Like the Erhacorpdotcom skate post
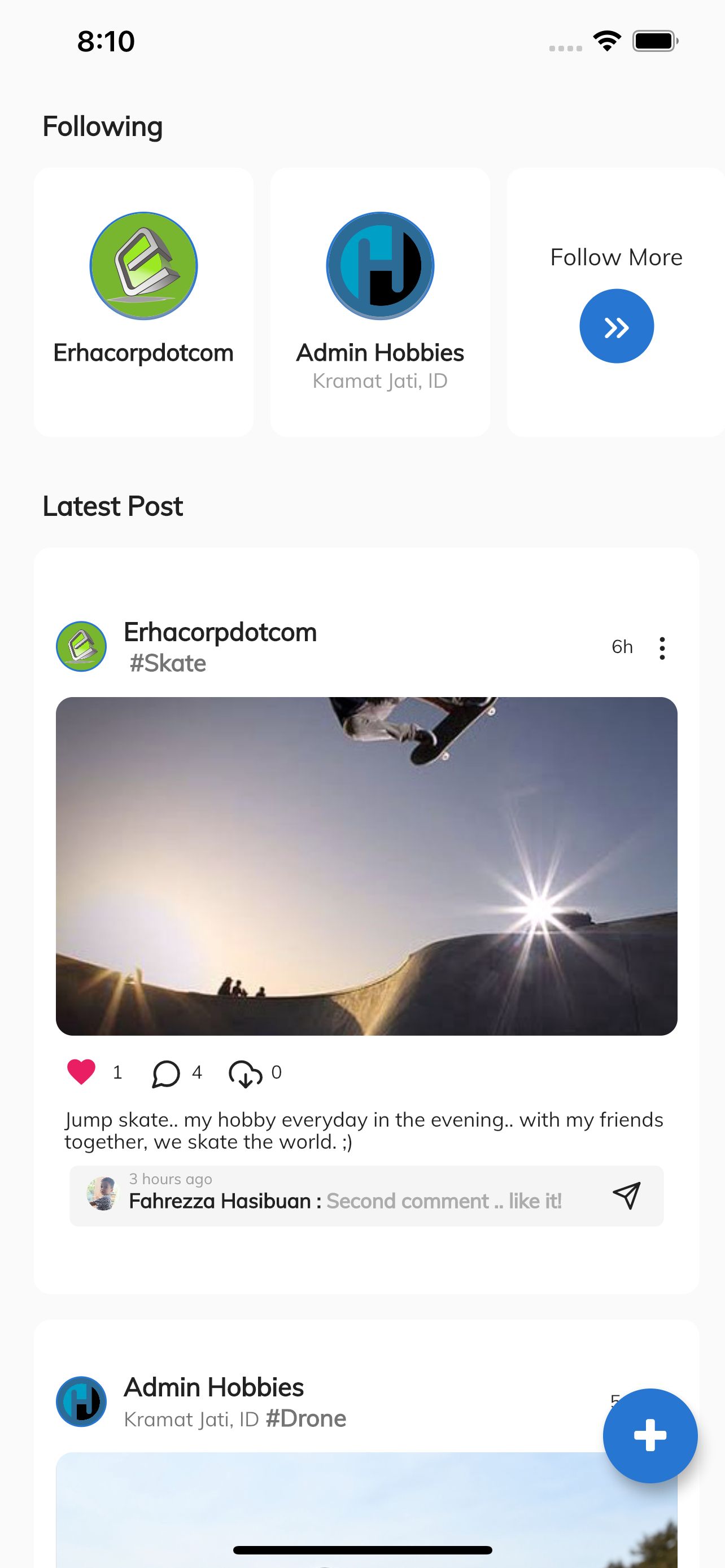 pos(81,1072)
